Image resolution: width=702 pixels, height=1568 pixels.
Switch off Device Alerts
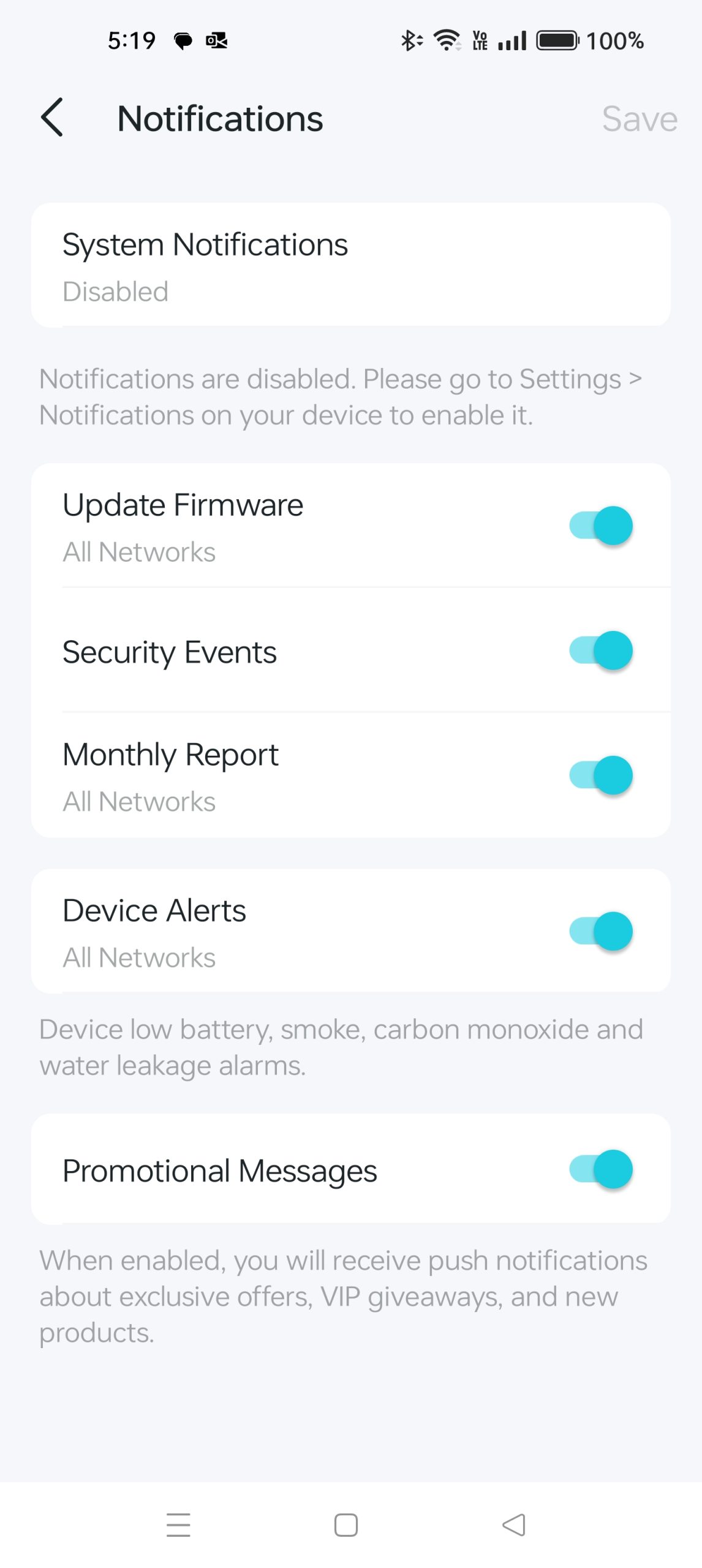coord(601,932)
